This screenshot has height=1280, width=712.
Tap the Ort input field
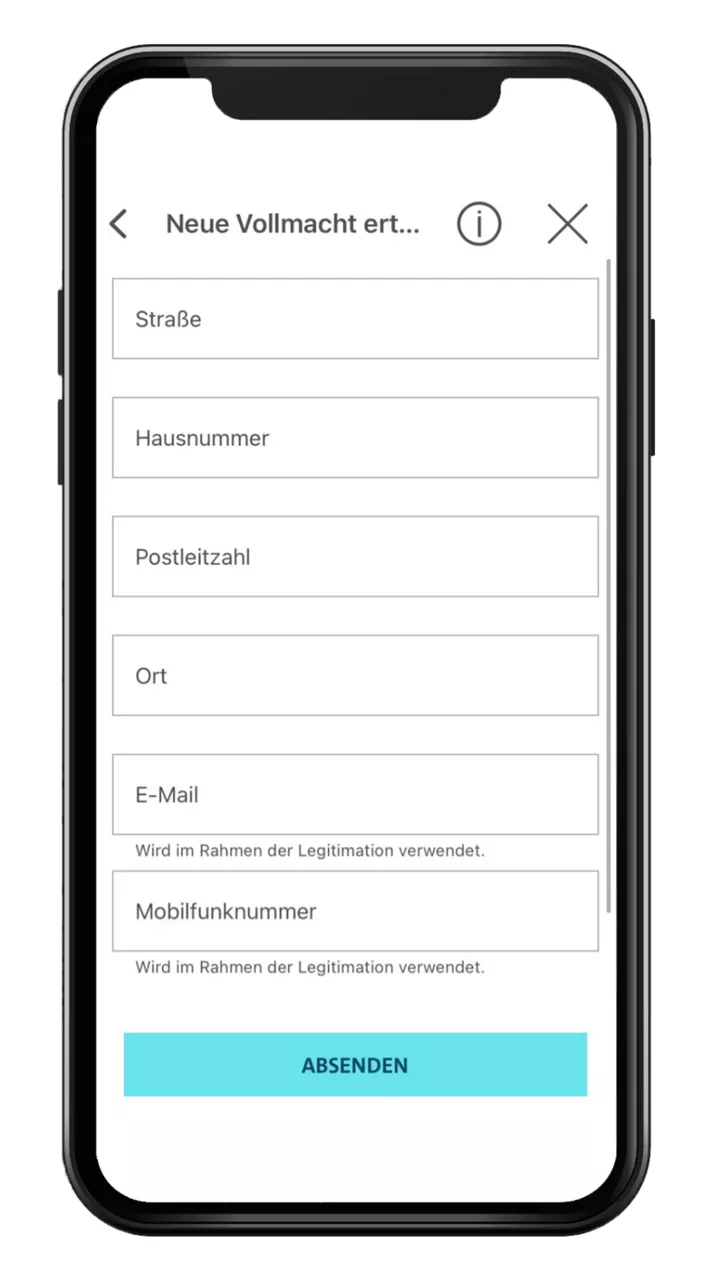point(355,676)
